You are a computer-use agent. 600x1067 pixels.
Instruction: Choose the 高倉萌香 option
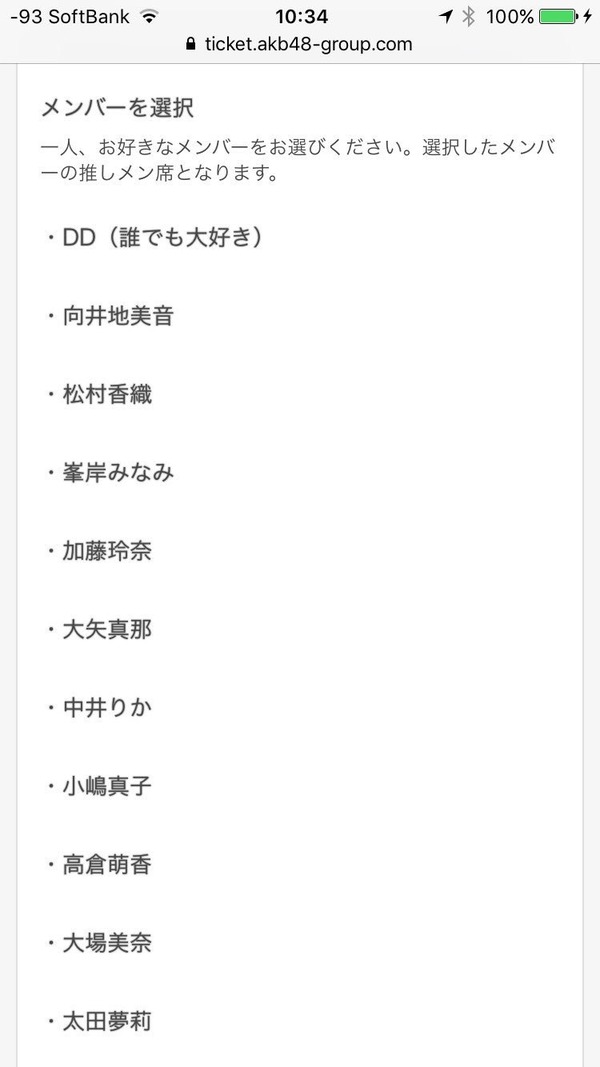99,865
